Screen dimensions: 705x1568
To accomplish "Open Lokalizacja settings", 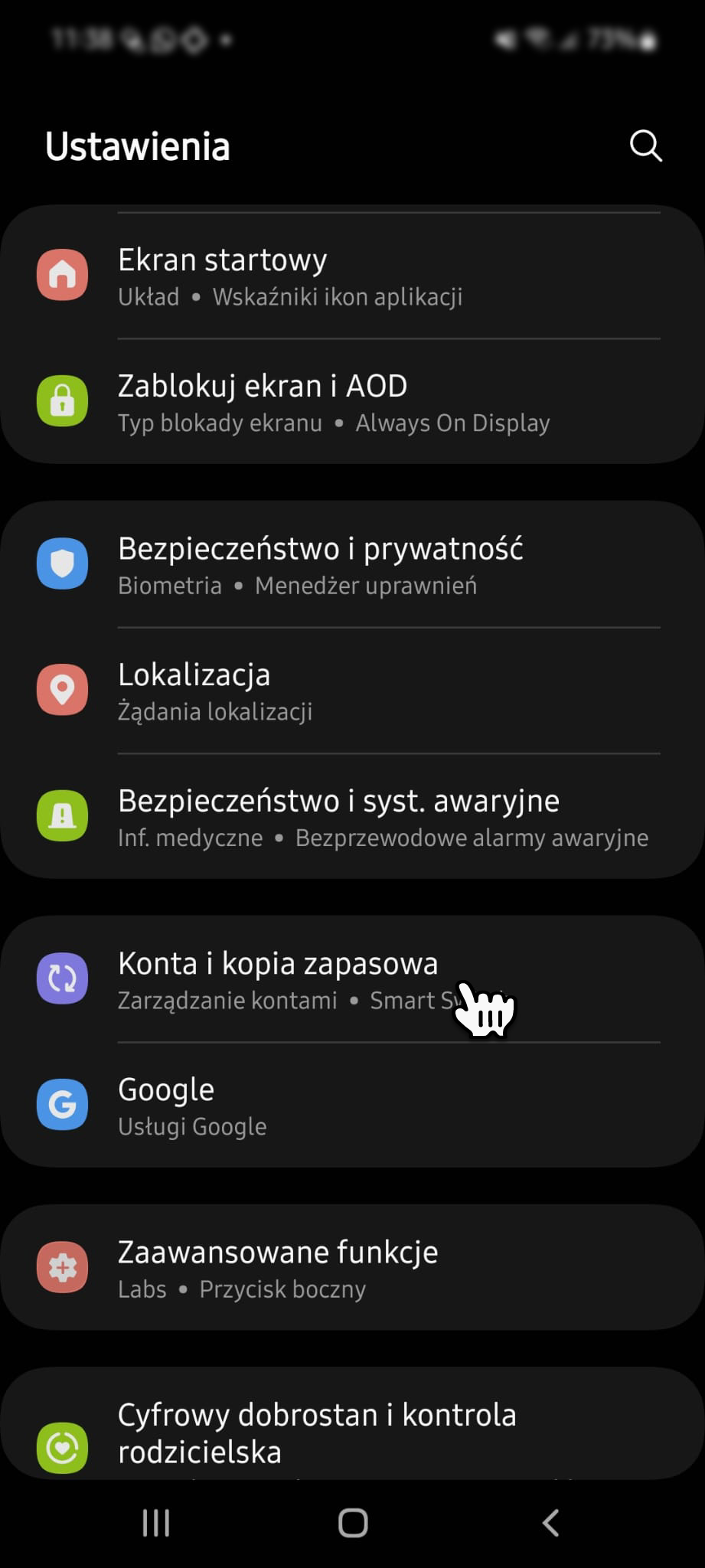I will tap(352, 691).
